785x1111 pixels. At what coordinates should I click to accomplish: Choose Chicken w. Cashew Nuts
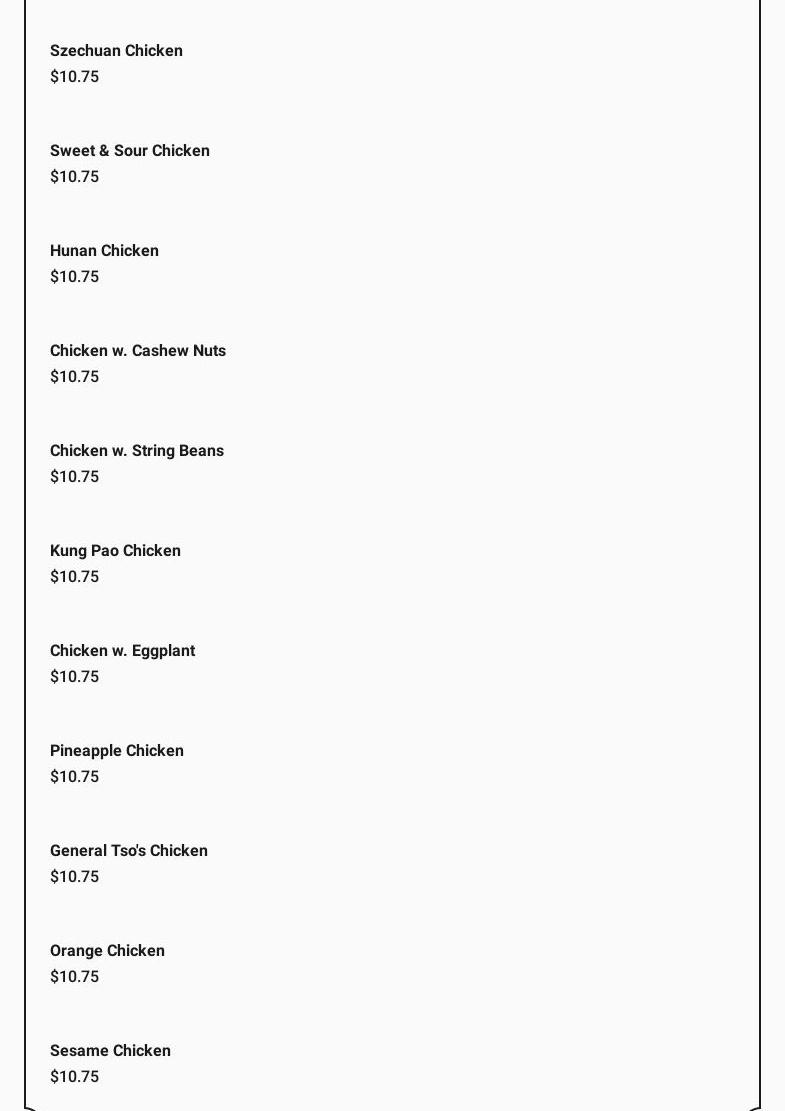[138, 351]
